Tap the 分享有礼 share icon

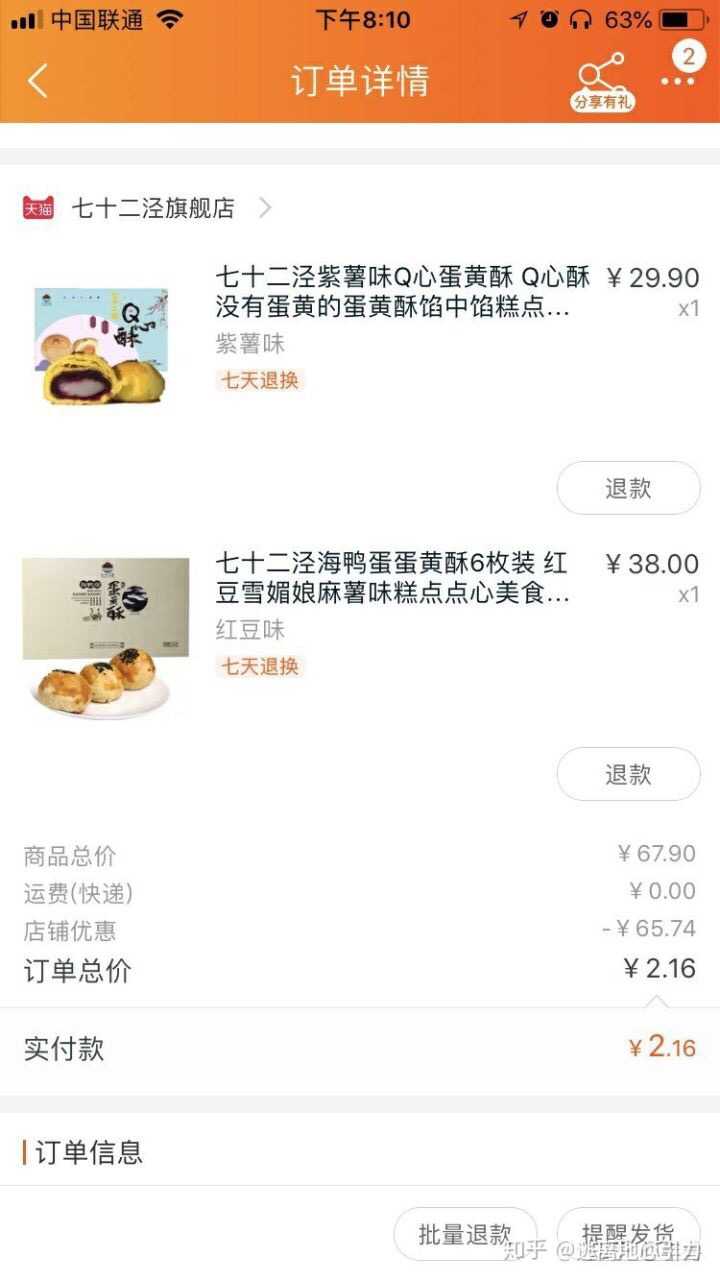tap(602, 80)
